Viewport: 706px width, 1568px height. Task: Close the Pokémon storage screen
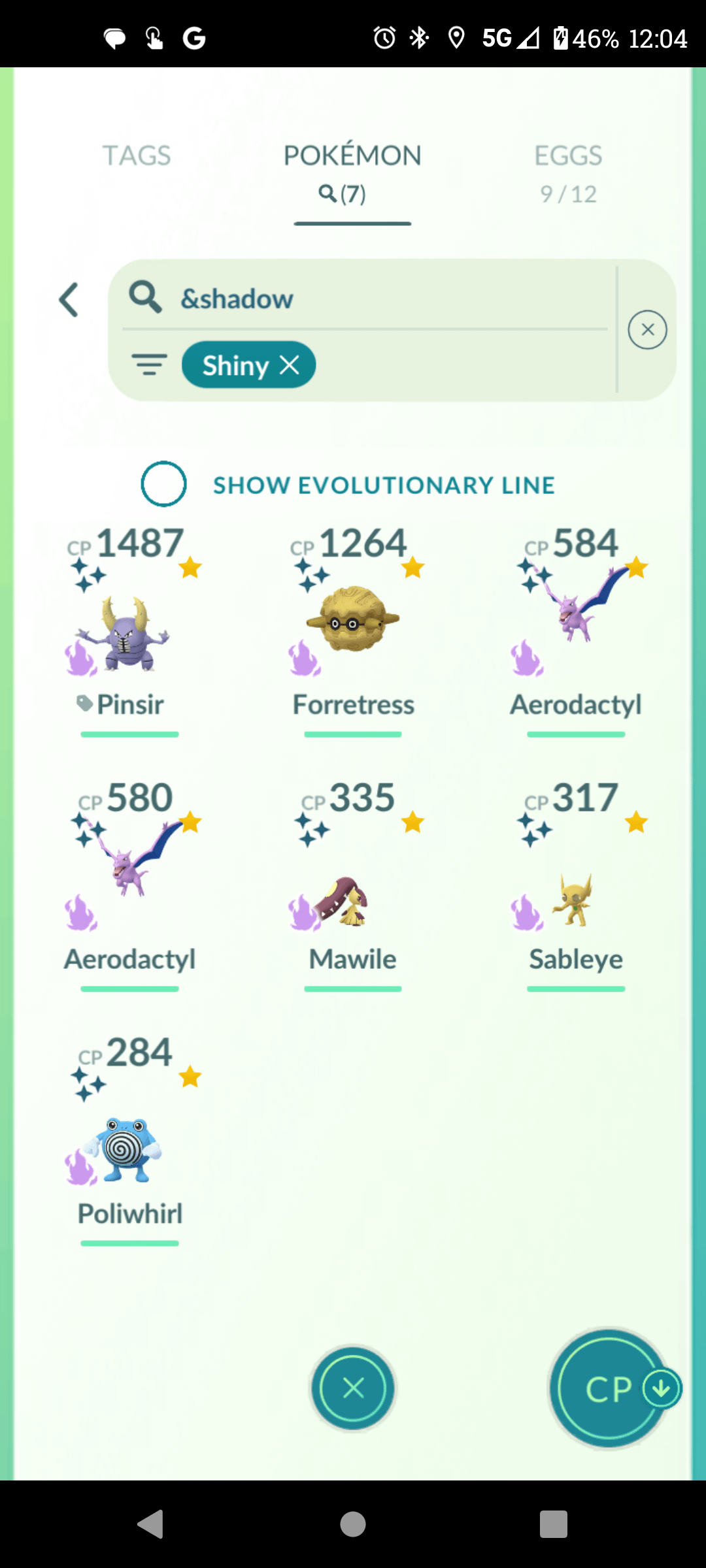(x=353, y=1388)
